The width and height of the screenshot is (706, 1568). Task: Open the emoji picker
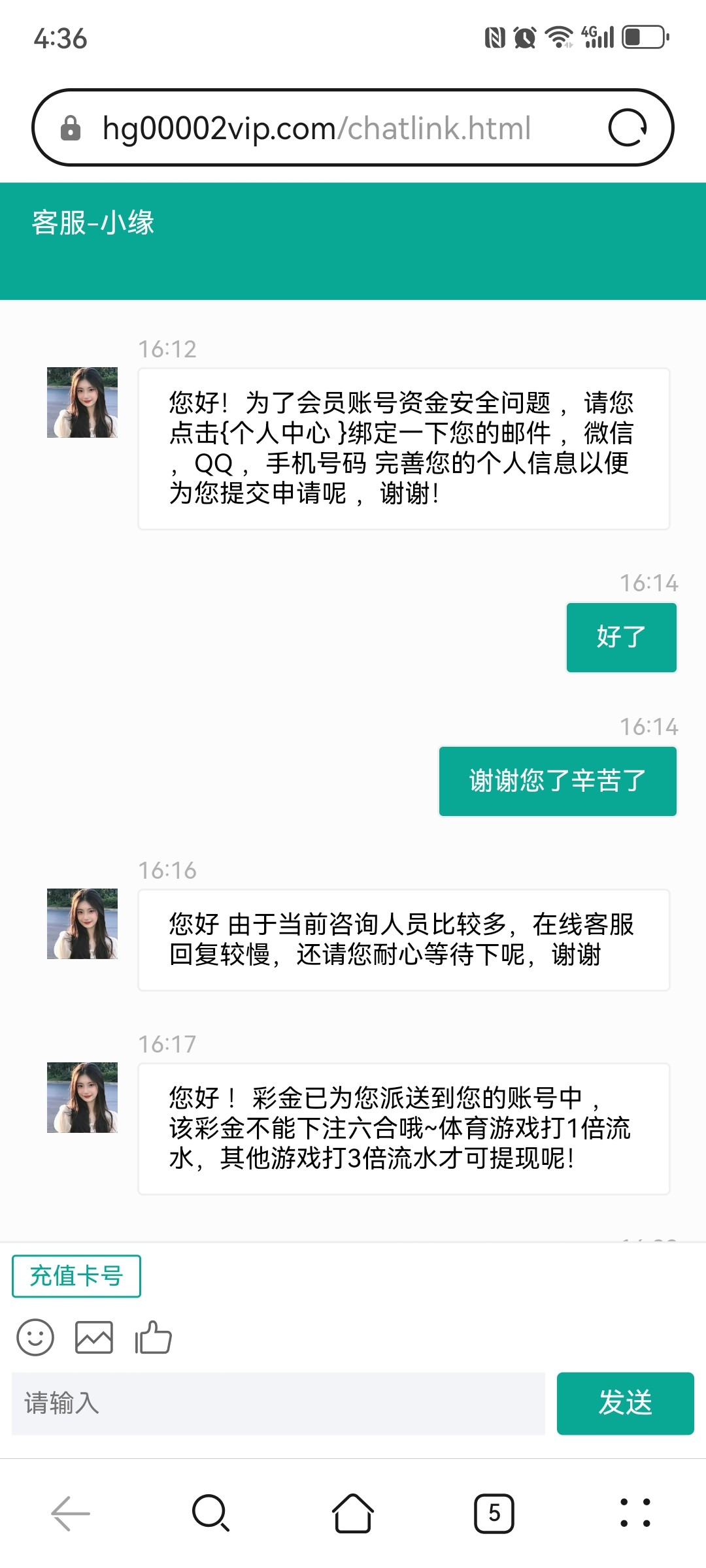tap(35, 1337)
